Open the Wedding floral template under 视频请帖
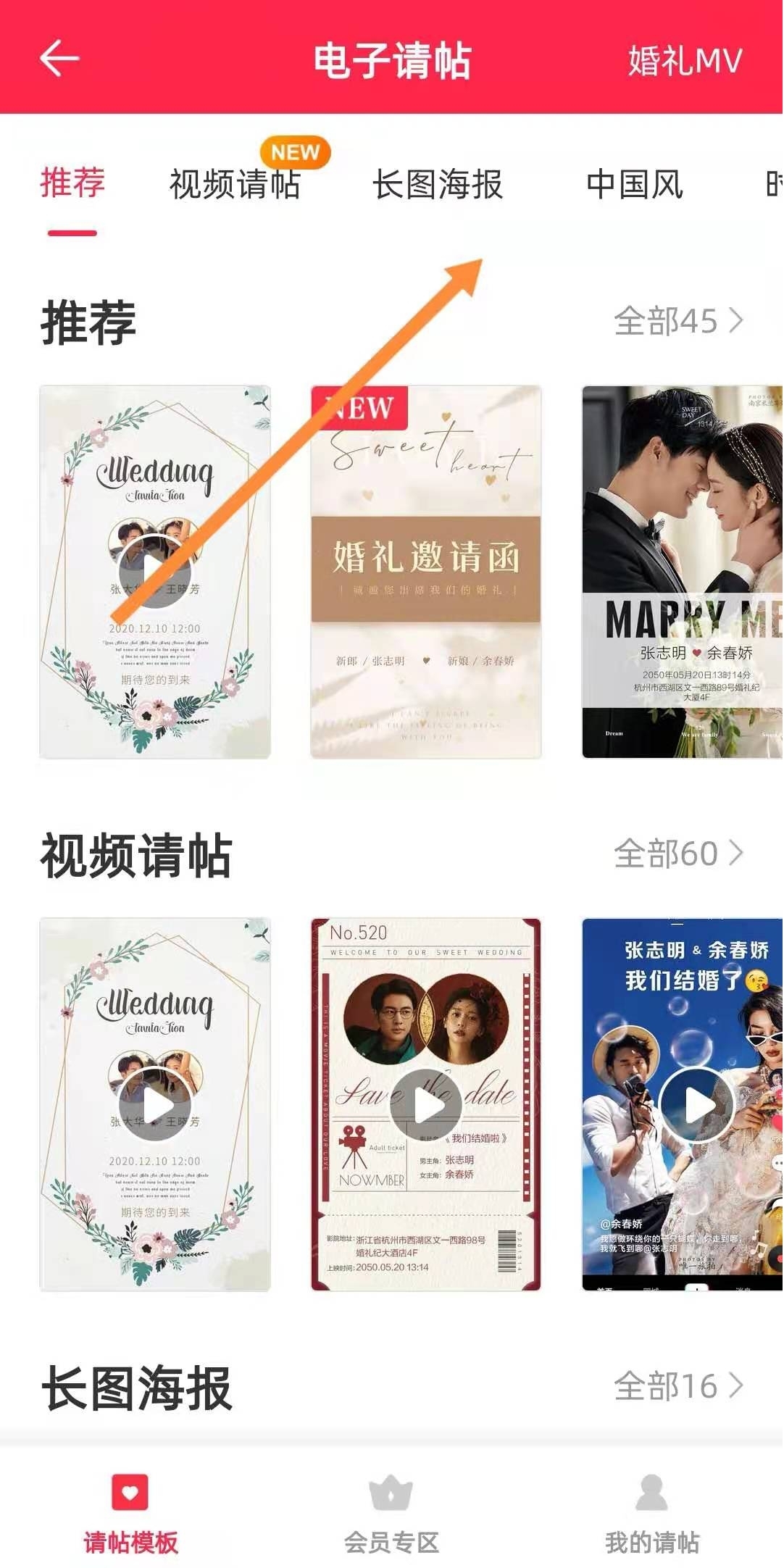 tap(155, 1104)
